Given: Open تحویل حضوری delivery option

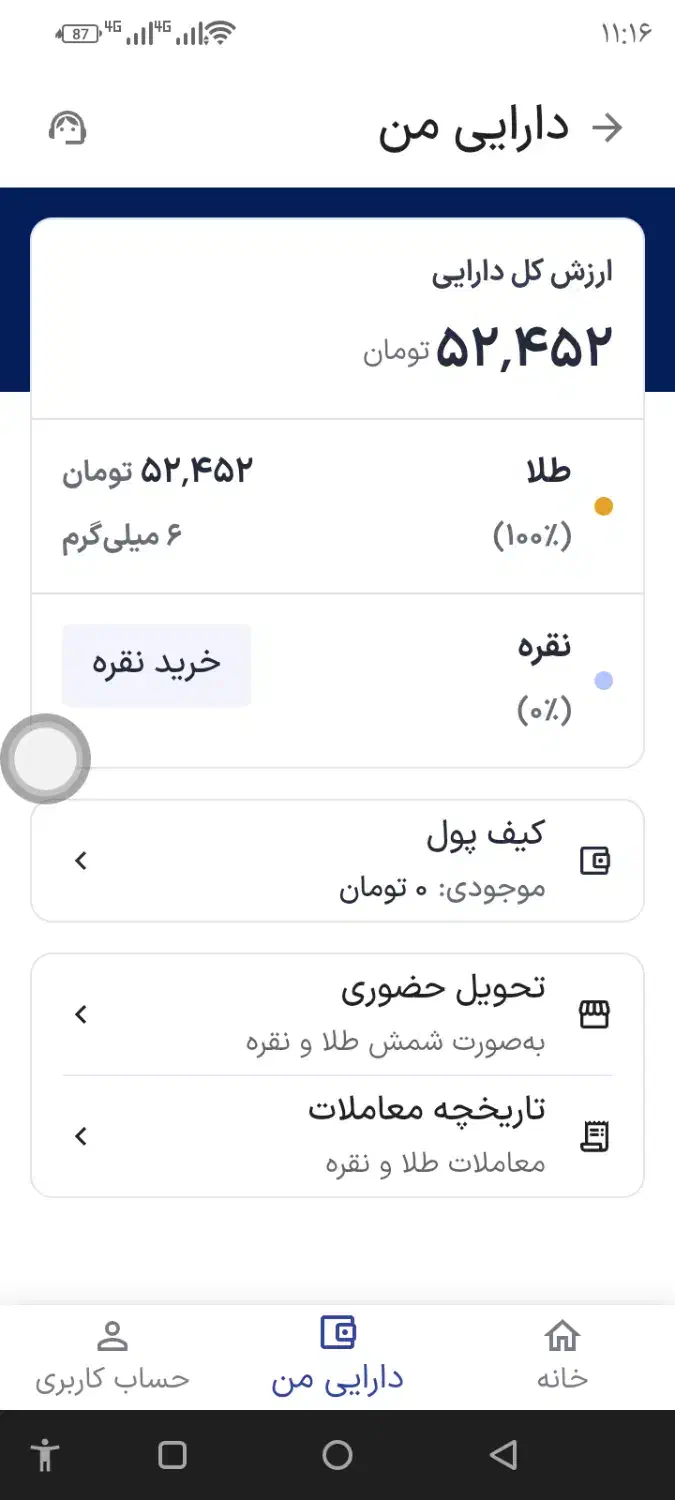Looking at the screenshot, I should coord(337,1015).
